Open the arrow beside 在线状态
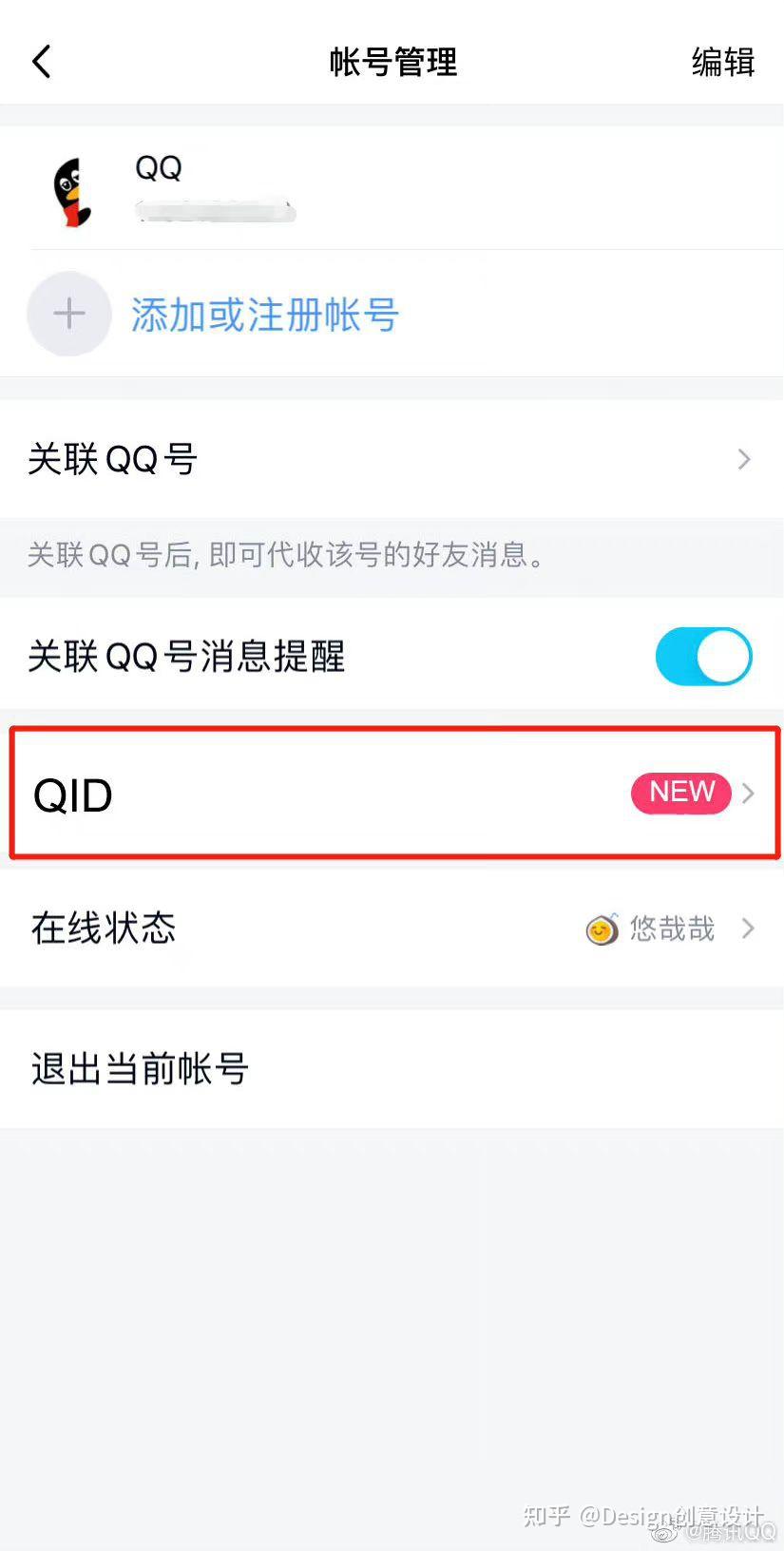Viewport: 784px width, 1551px height. (749, 929)
